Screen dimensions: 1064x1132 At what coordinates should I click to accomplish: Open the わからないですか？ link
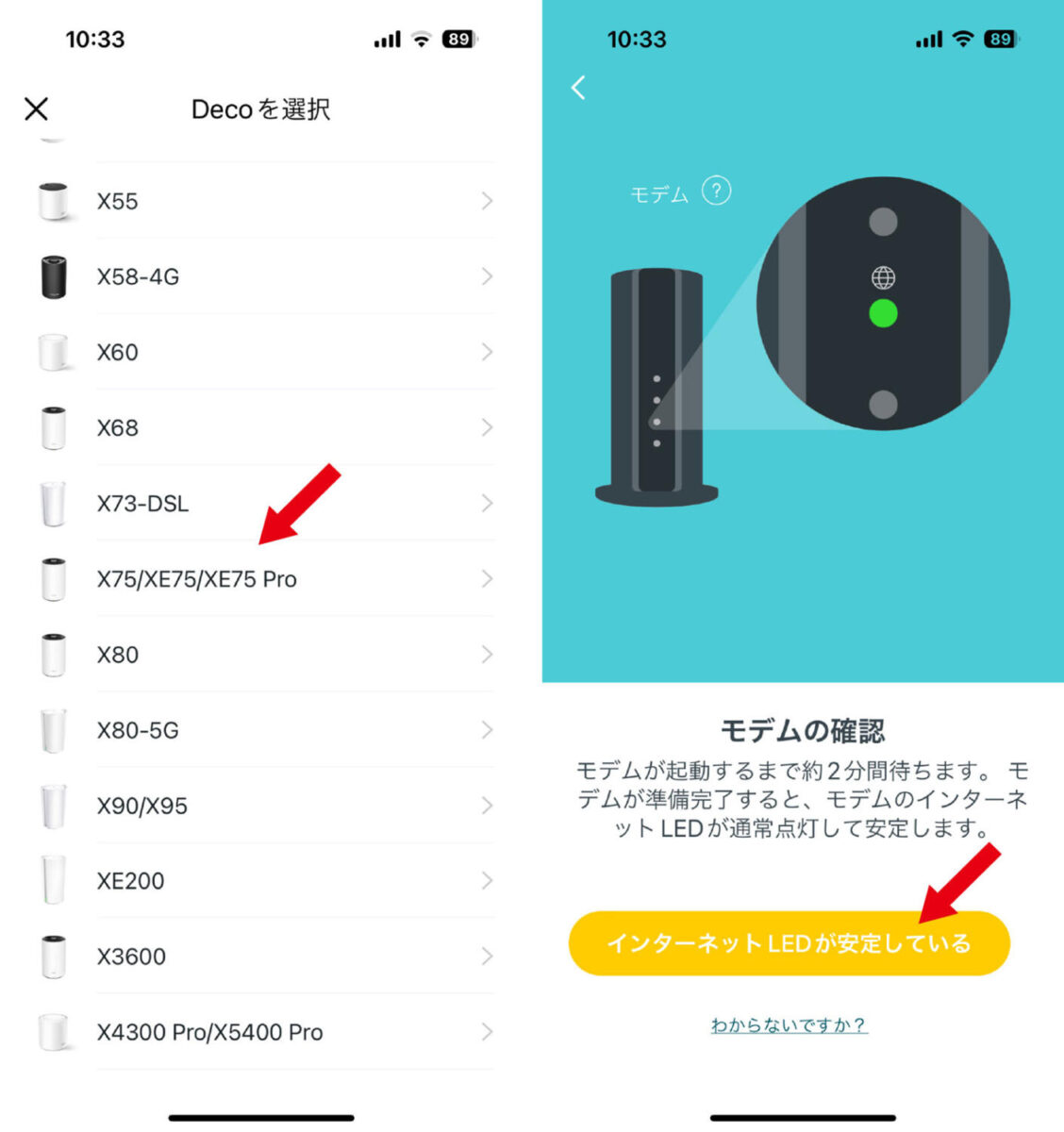789,1024
